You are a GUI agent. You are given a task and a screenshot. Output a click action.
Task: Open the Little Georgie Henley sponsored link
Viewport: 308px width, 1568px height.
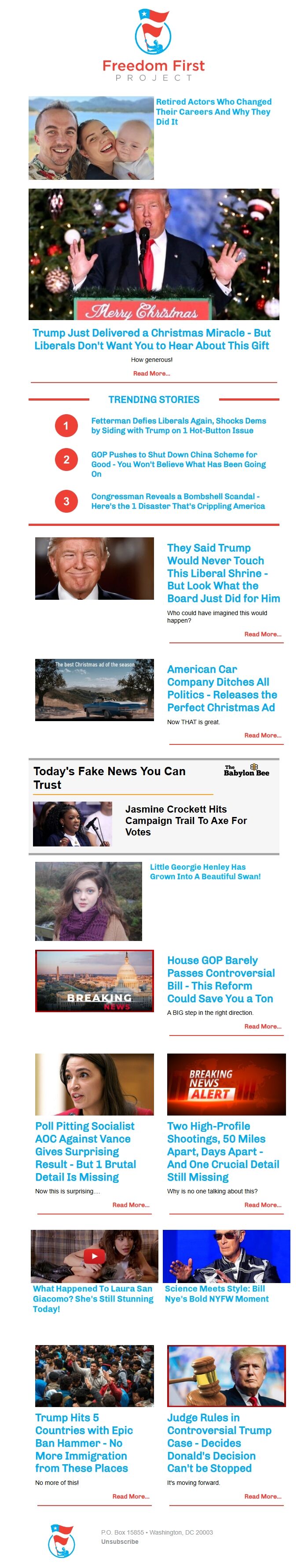[x=205, y=871]
